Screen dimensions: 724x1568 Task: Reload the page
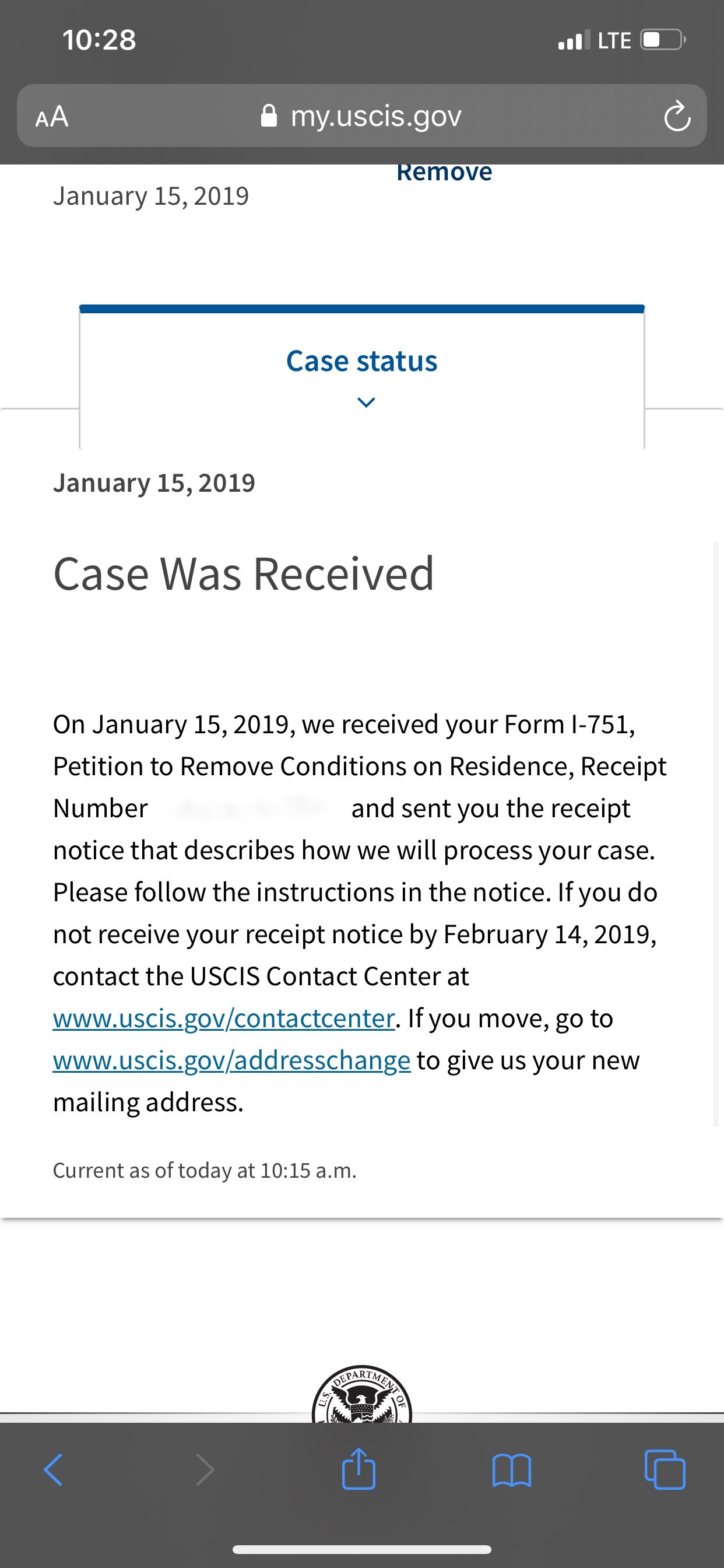click(677, 116)
